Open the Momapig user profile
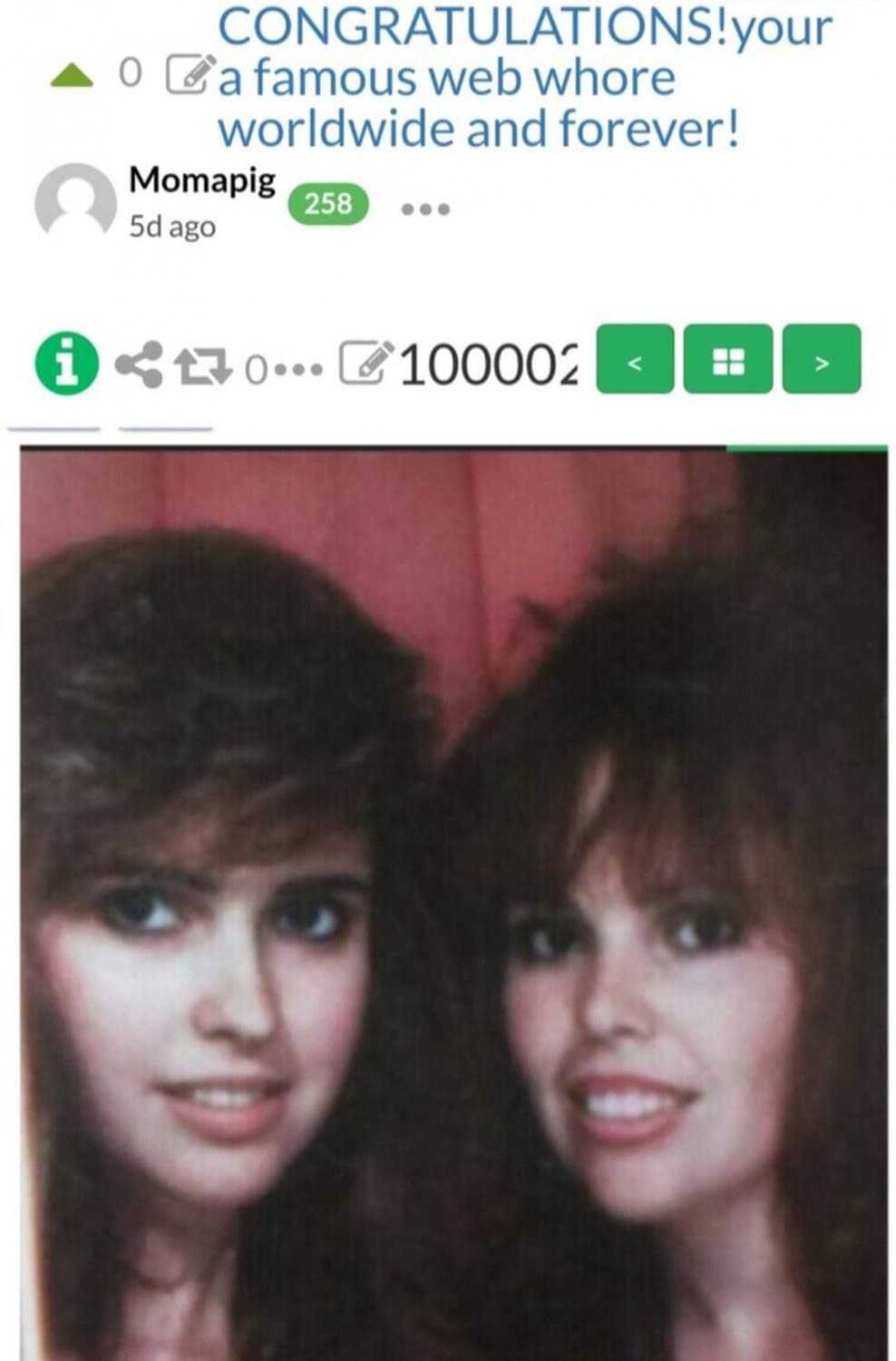896x1361 pixels. pyautogui.click(x=202, y=181)
